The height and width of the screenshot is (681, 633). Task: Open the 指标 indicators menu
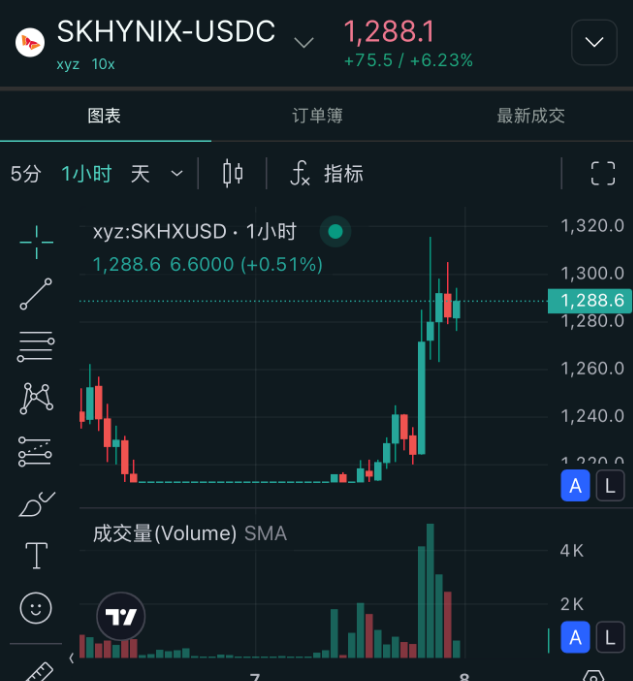[327, 174]
